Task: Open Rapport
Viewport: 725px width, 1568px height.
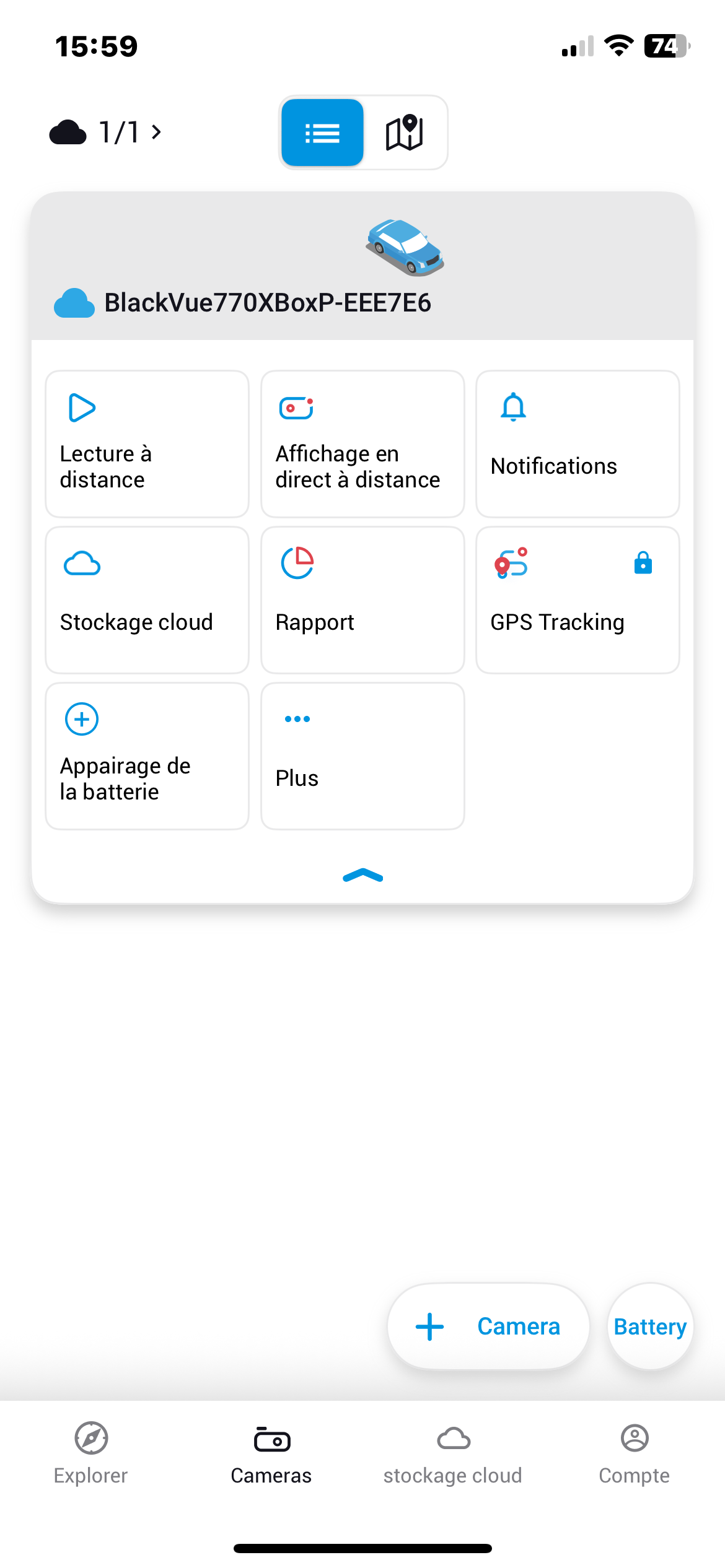Action: pyautogui.click(x=362, y=600)
